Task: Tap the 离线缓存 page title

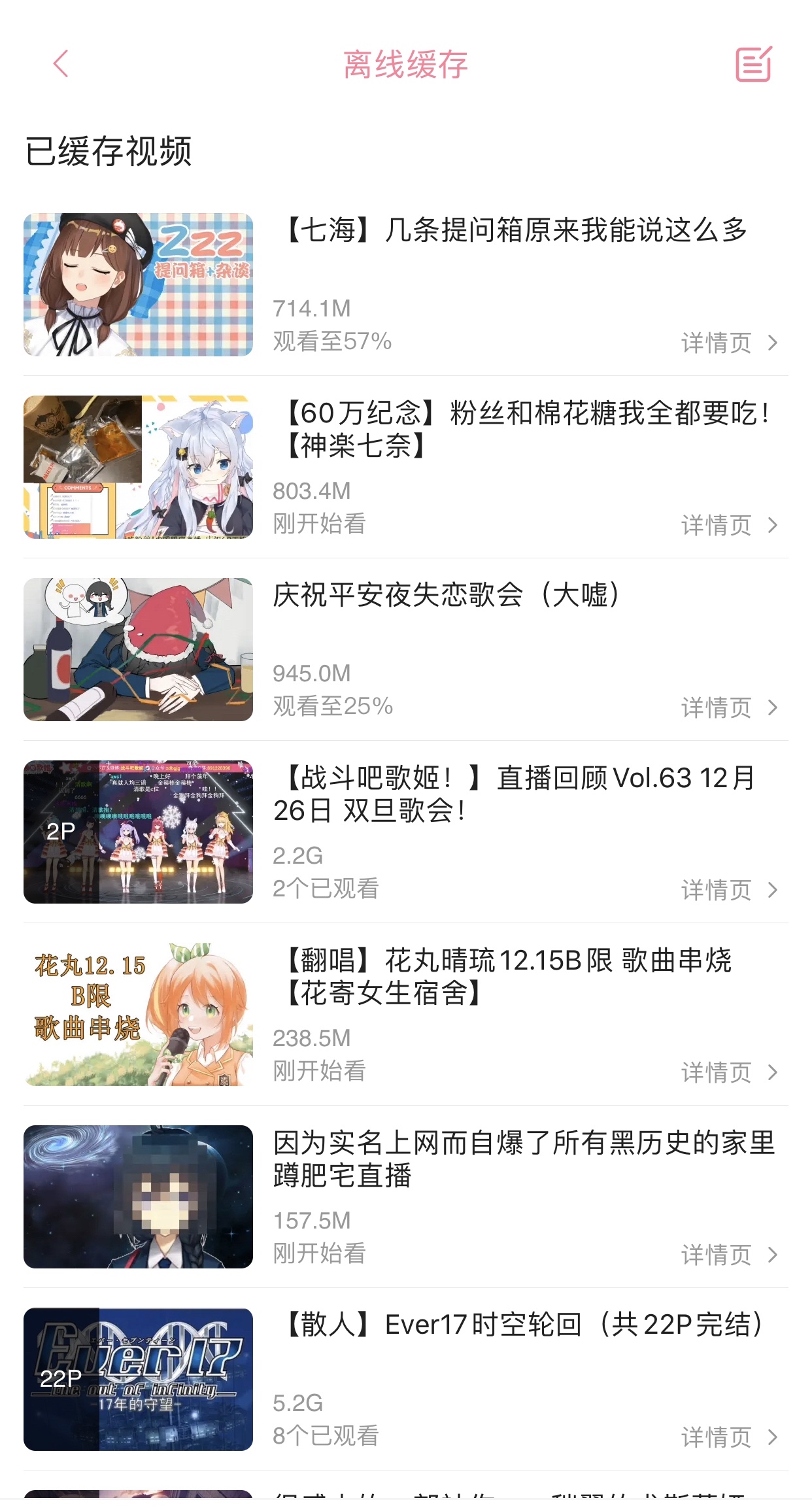Action: click(x=406, y=65)
